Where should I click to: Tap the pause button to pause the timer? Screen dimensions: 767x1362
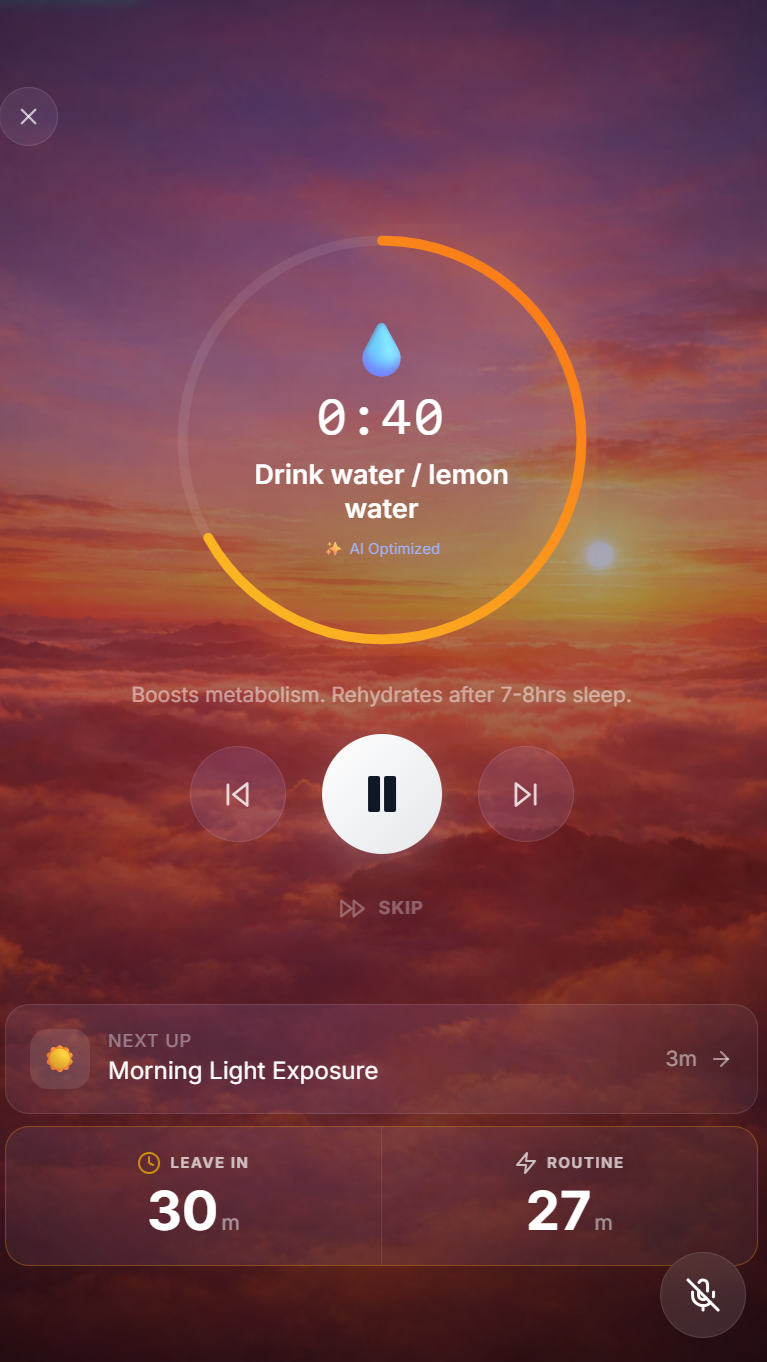pyautogui.click(x=381, y=793)
